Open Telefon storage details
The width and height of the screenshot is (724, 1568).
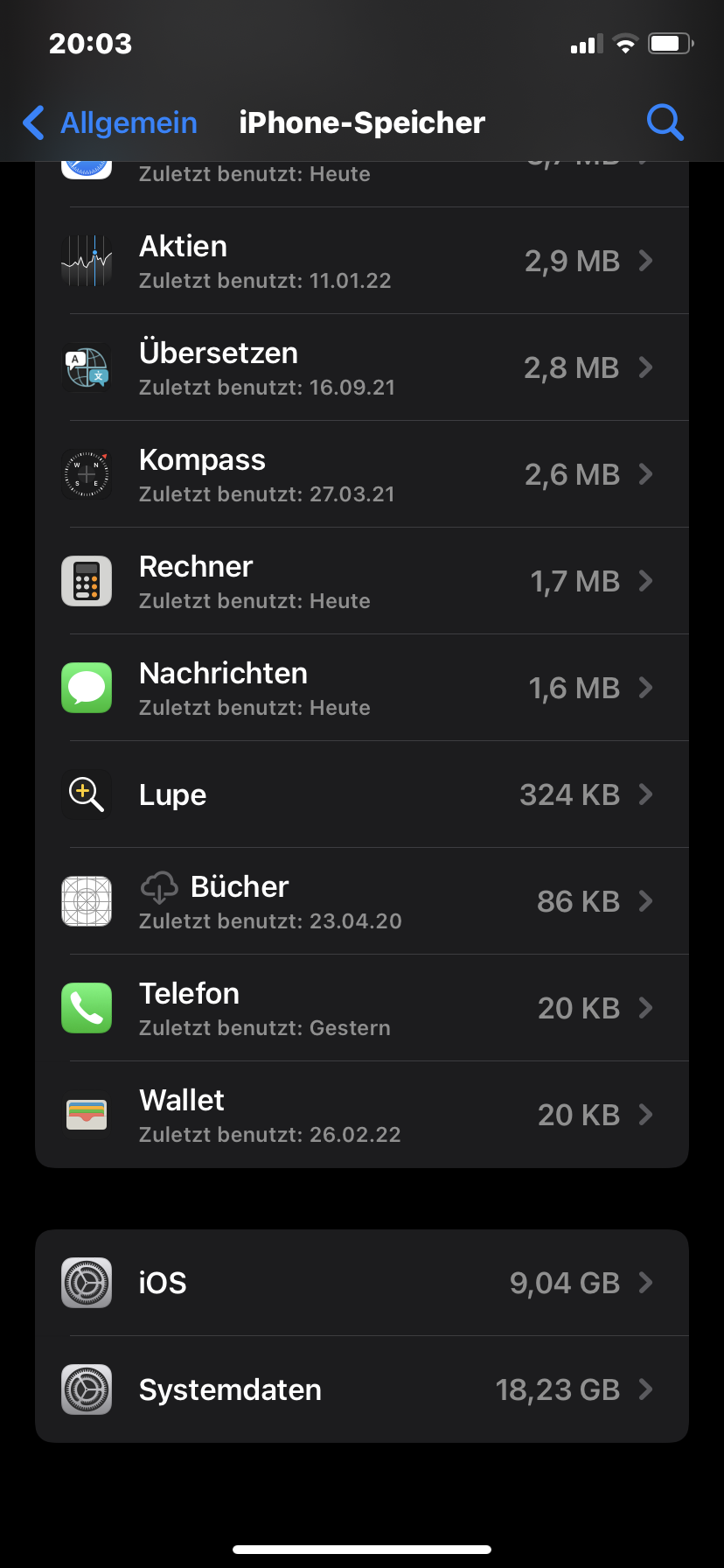[362, 1008]
